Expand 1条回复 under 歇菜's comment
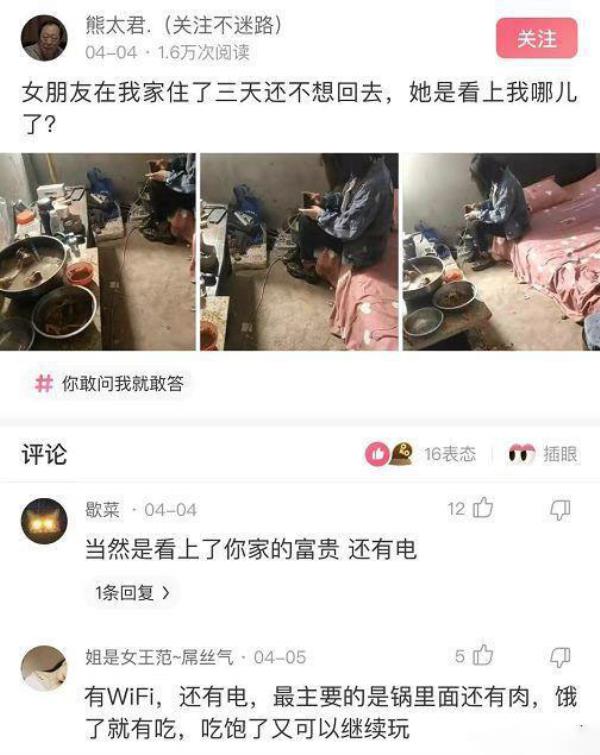This screenshot has height=755, width=600. tap(132, 593)
